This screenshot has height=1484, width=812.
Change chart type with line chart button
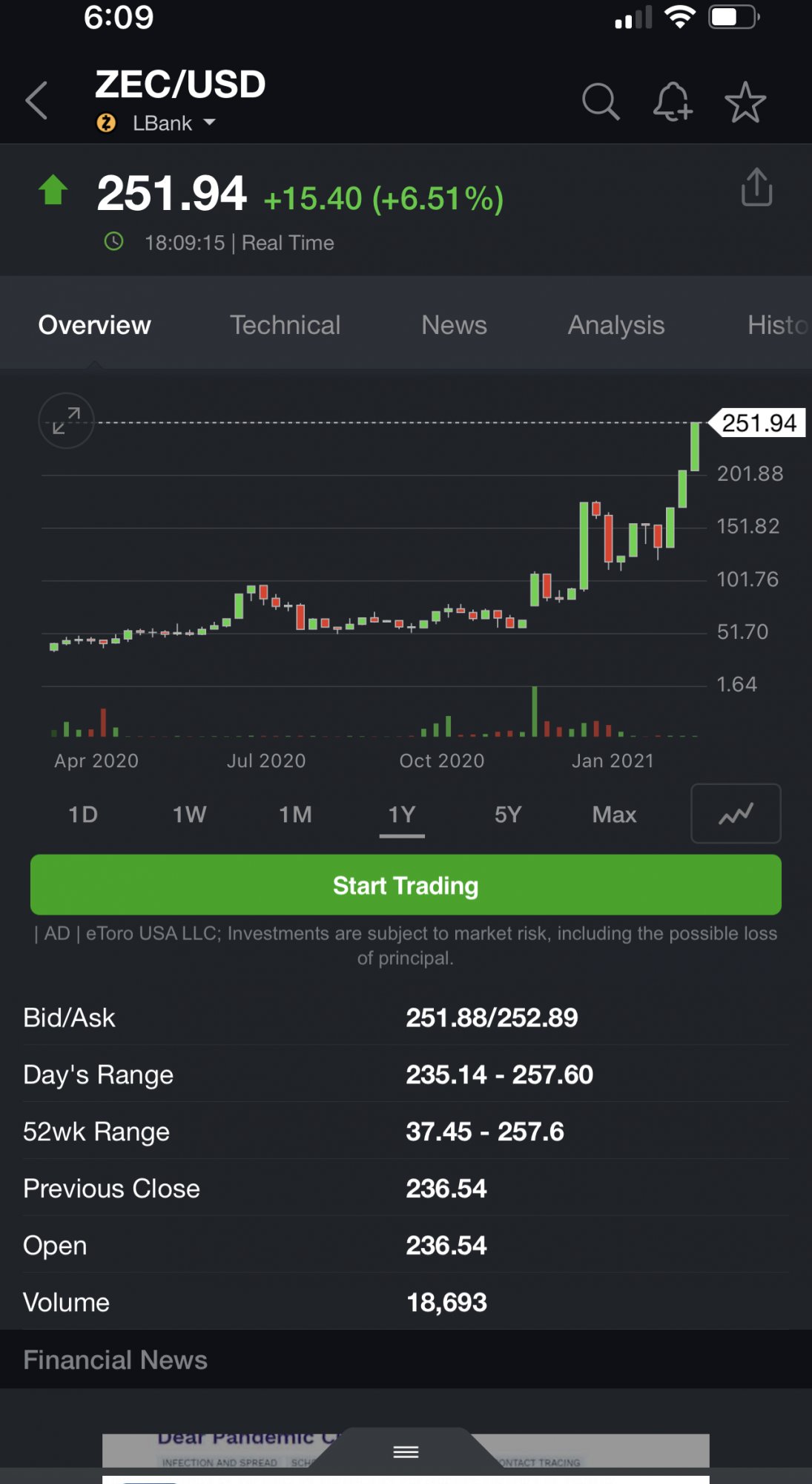[x=736, y=814]
